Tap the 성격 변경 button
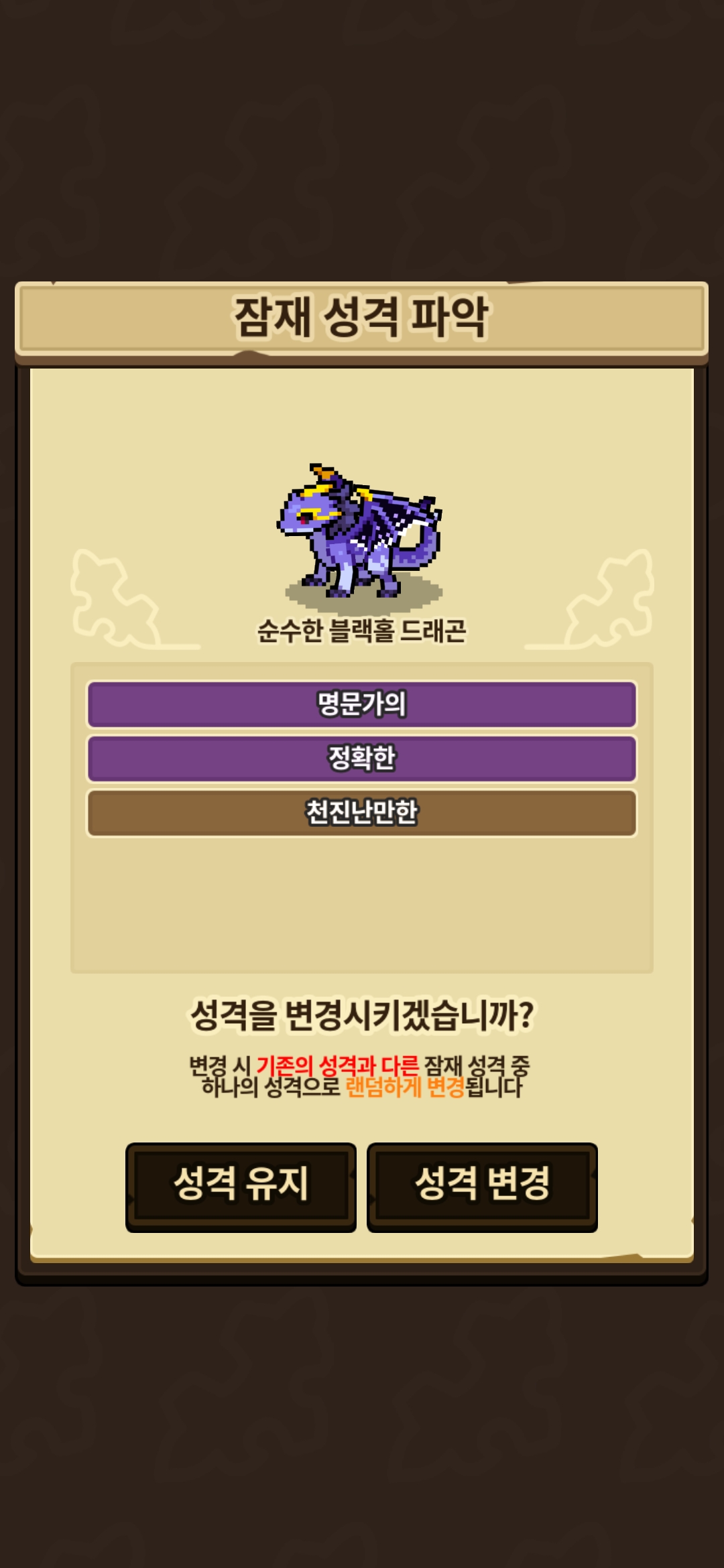 [482, 1186]
